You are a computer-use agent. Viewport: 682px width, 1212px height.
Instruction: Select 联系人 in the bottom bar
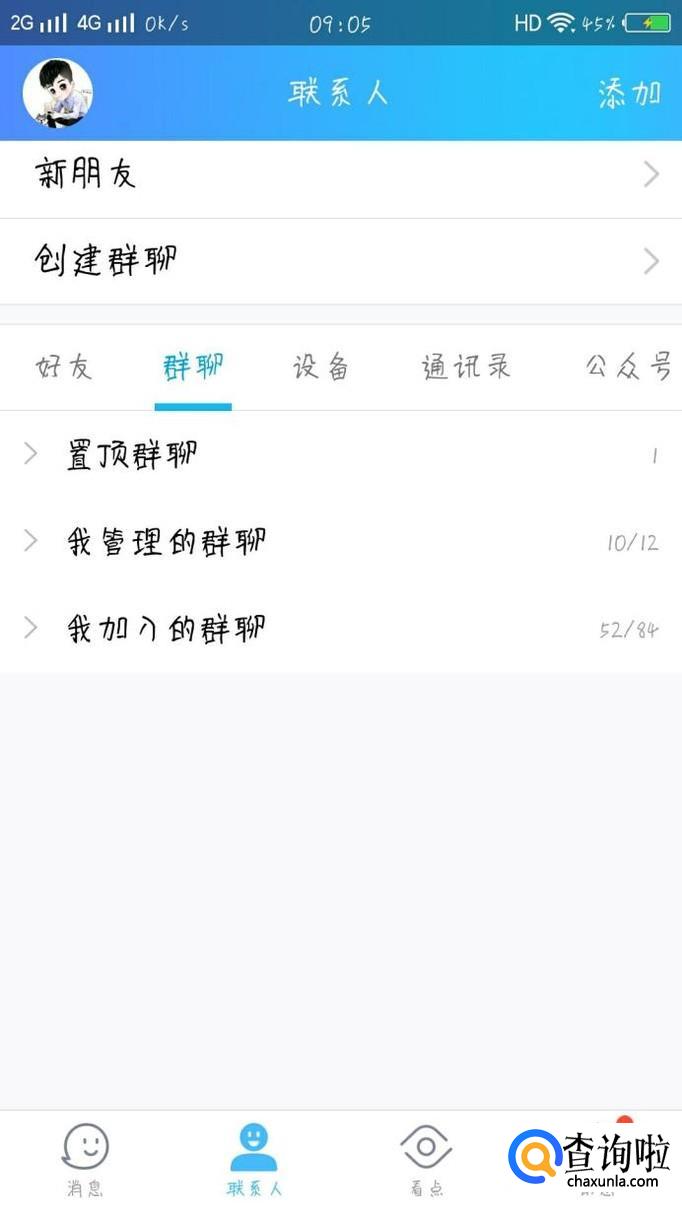254,1160
